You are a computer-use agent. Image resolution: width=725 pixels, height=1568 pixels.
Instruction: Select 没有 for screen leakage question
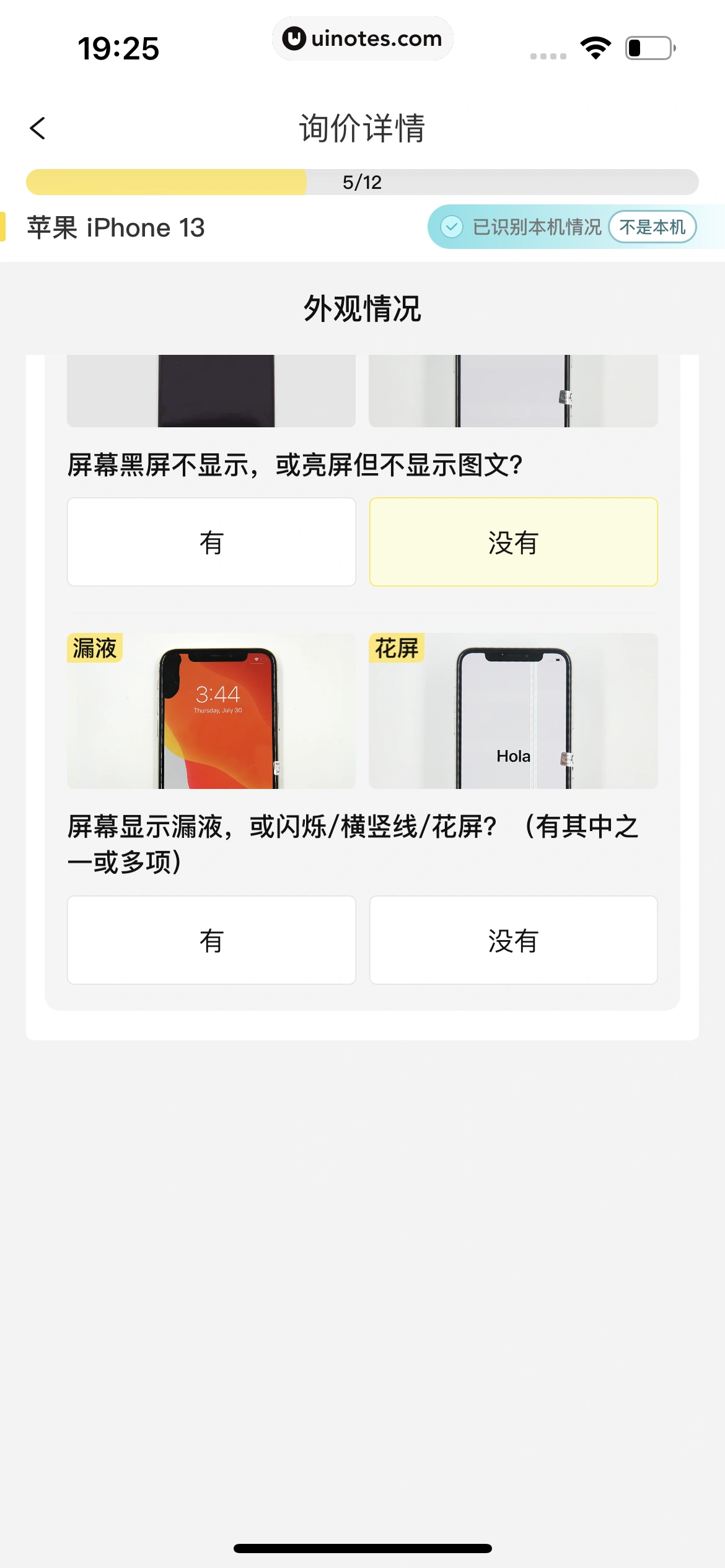tap(513, 939)
